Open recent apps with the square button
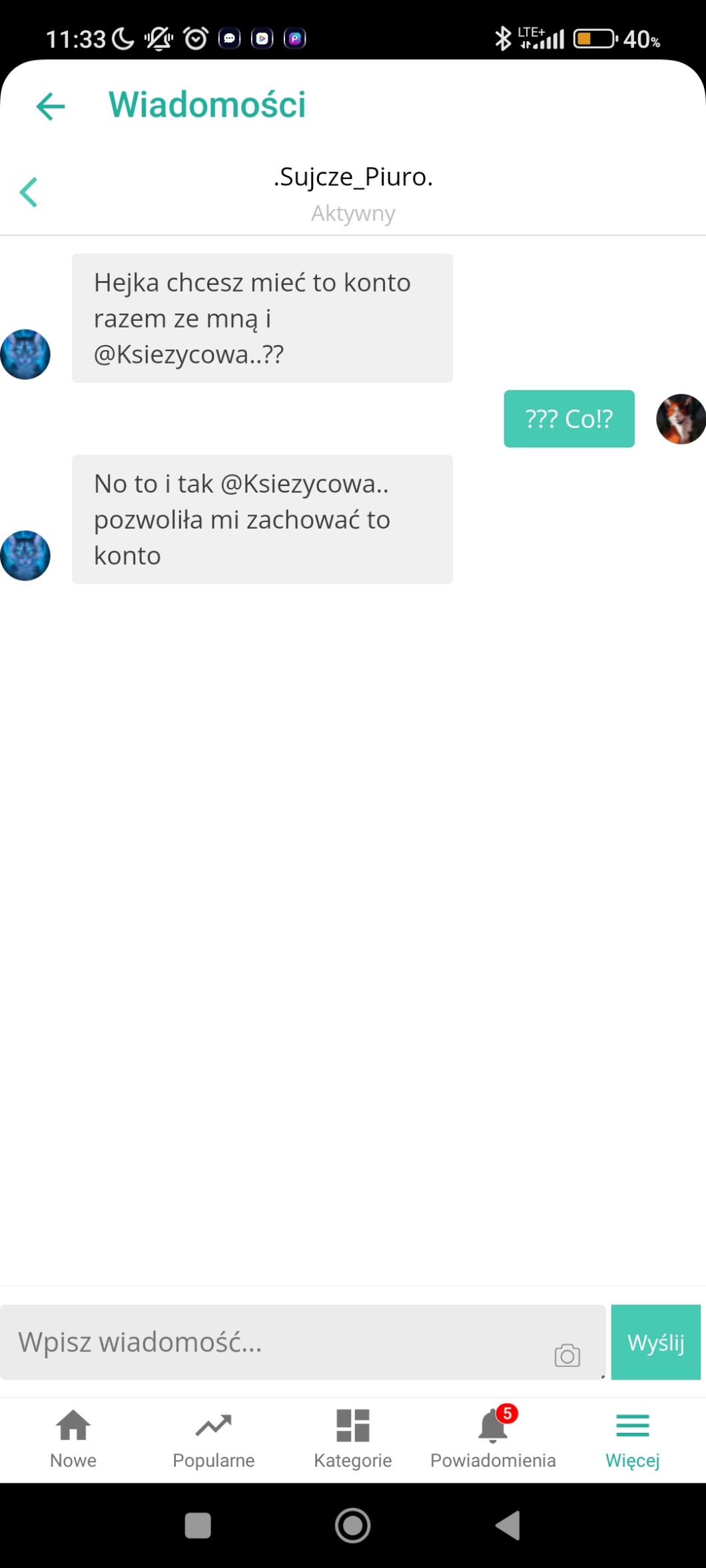 click(198, 1525)
